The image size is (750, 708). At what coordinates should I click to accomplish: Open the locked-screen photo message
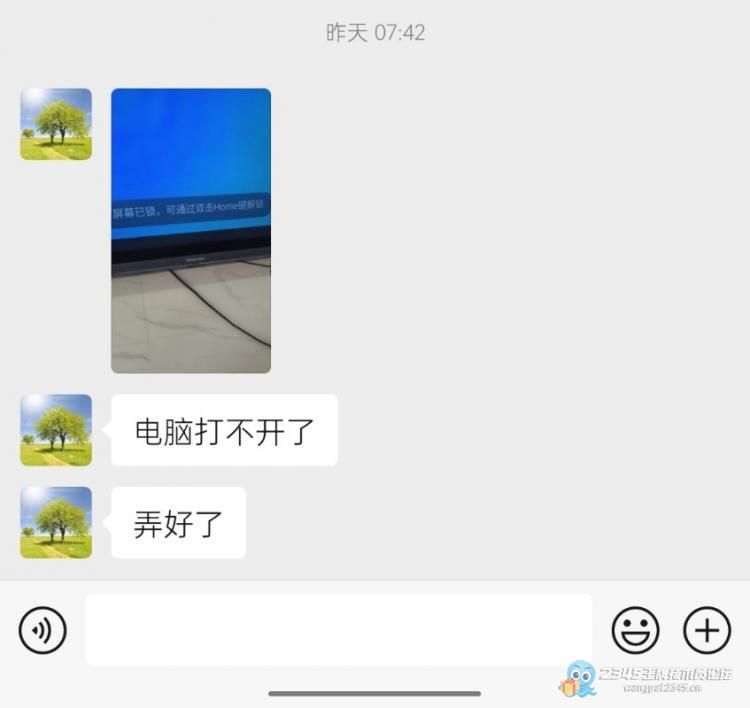191,230
